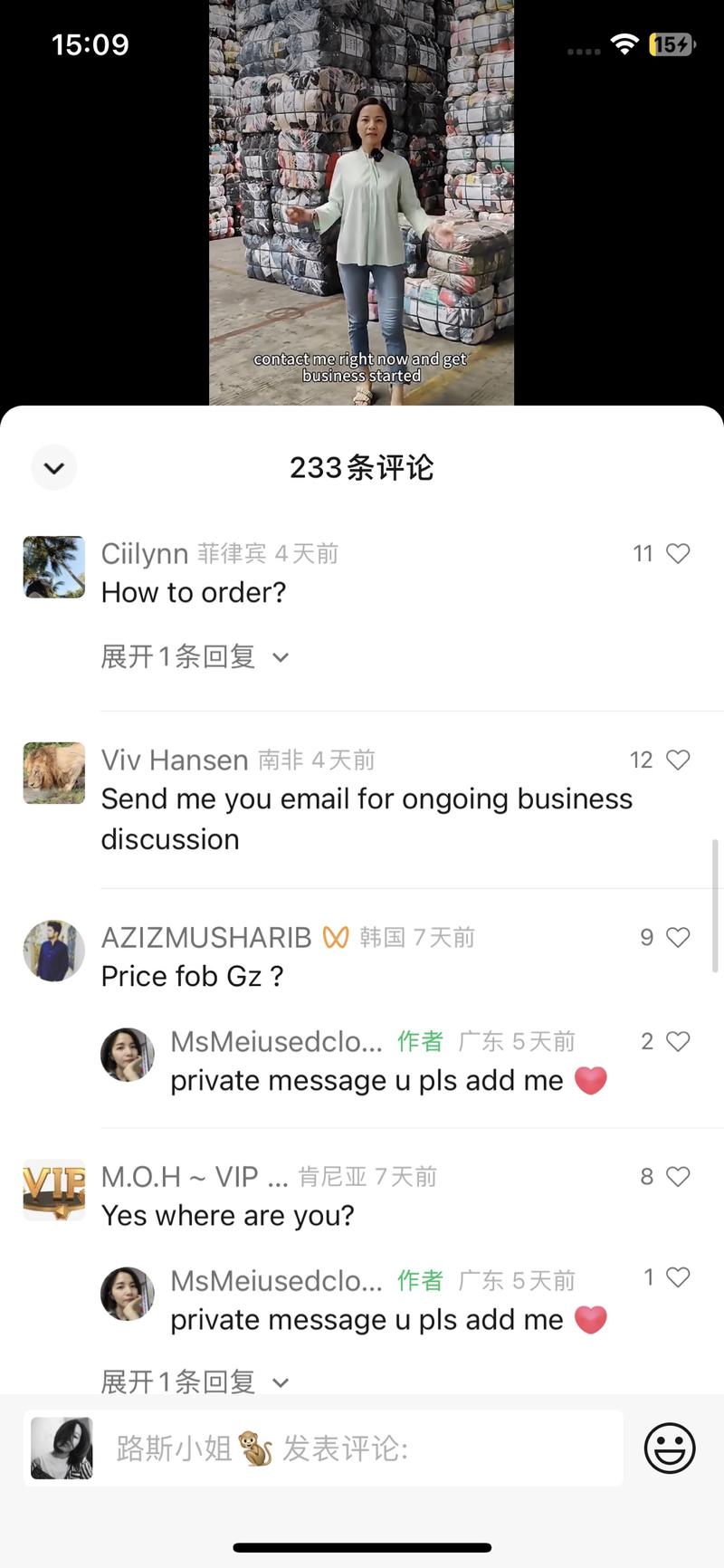Open Viv Hansen's lion avatar
This screenshot has height=1568, width=724.
[x=54, y=773]
